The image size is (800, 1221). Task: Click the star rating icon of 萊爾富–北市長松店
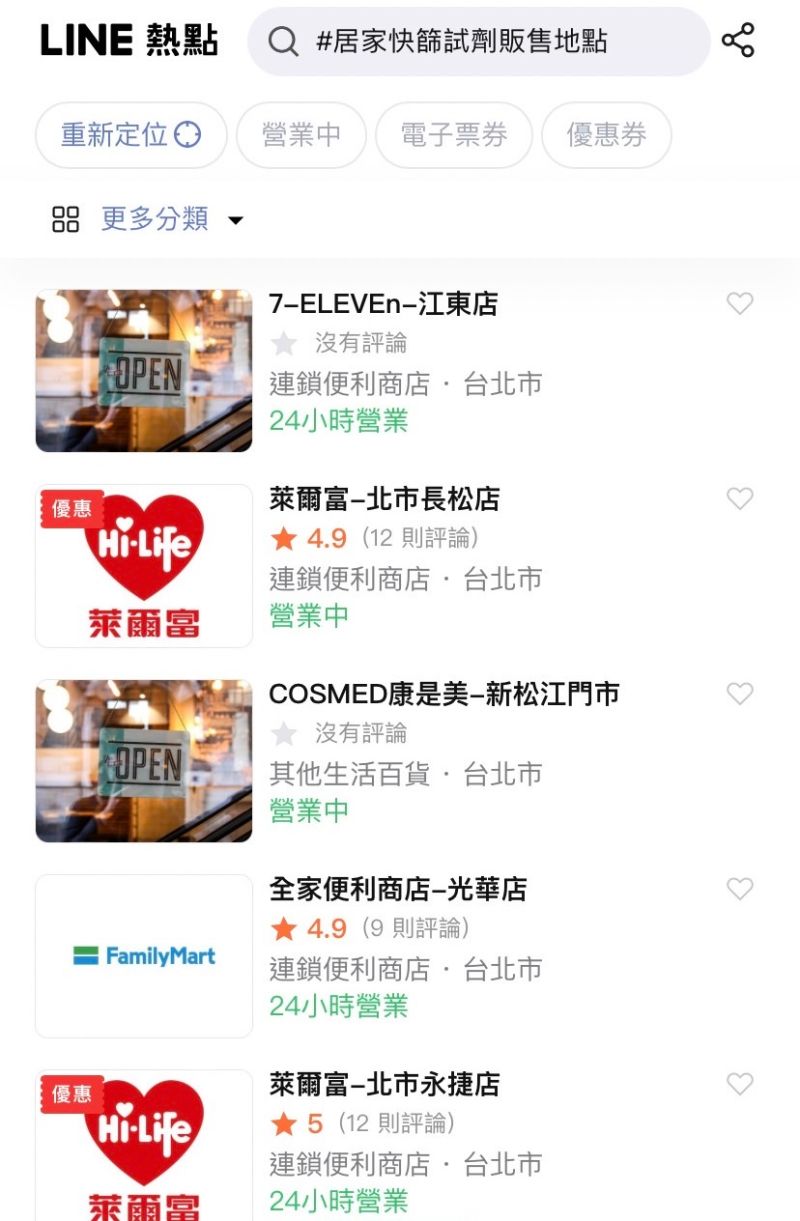click(x=283, y=540)
